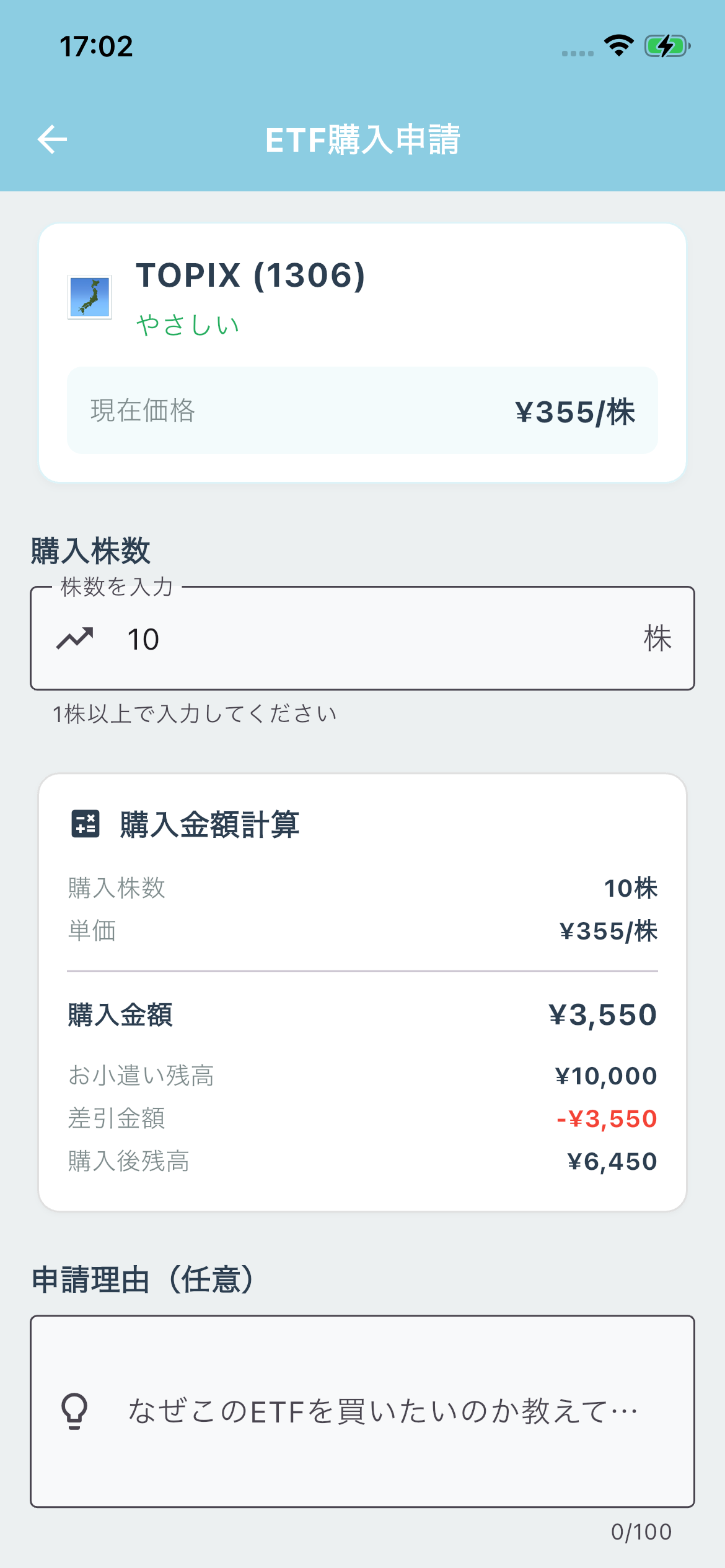Screen dimensions: 725x1568
Task: Tap the Wi-Fi icon in status bar
Action: pyautogui.click(x=618, y=46)
